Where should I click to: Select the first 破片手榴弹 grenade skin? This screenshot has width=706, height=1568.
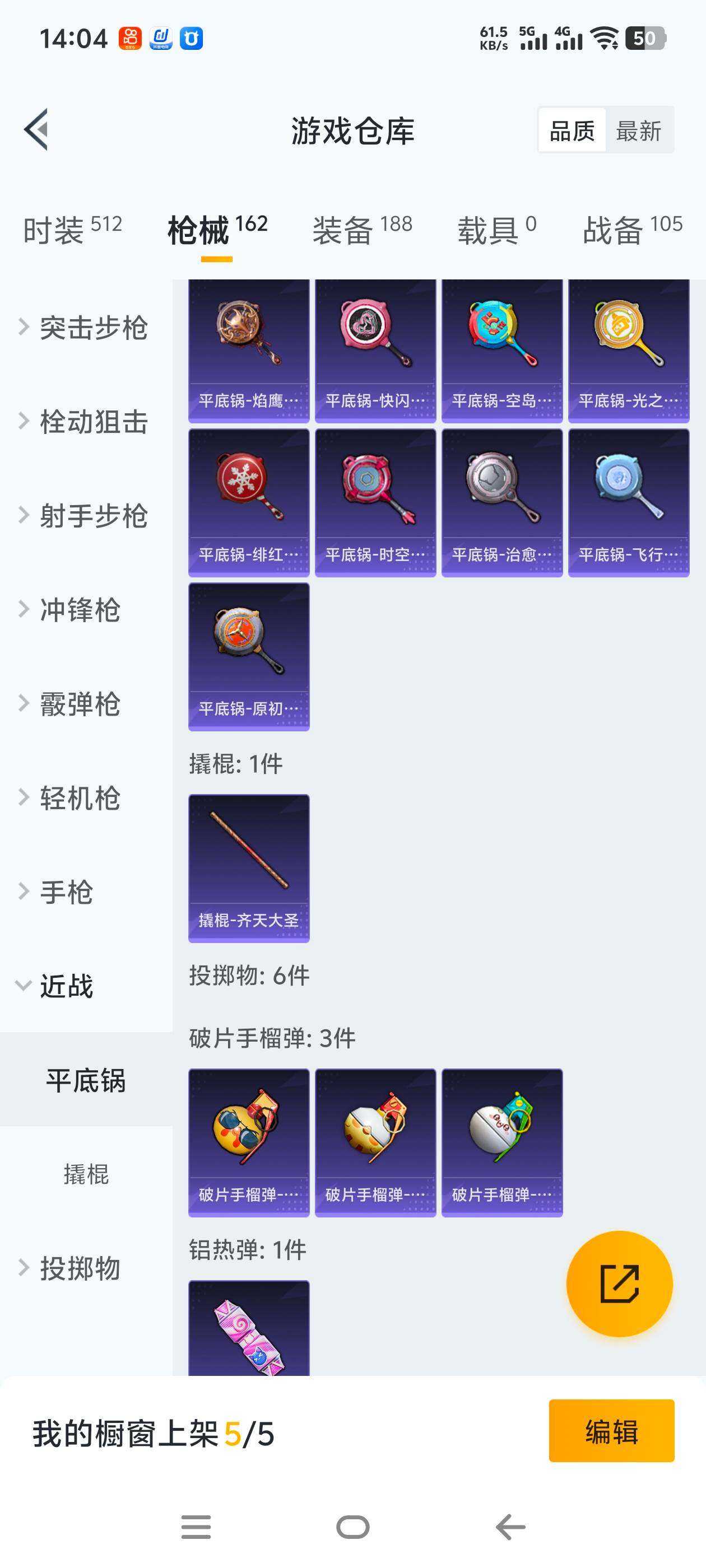point(248,1141)
